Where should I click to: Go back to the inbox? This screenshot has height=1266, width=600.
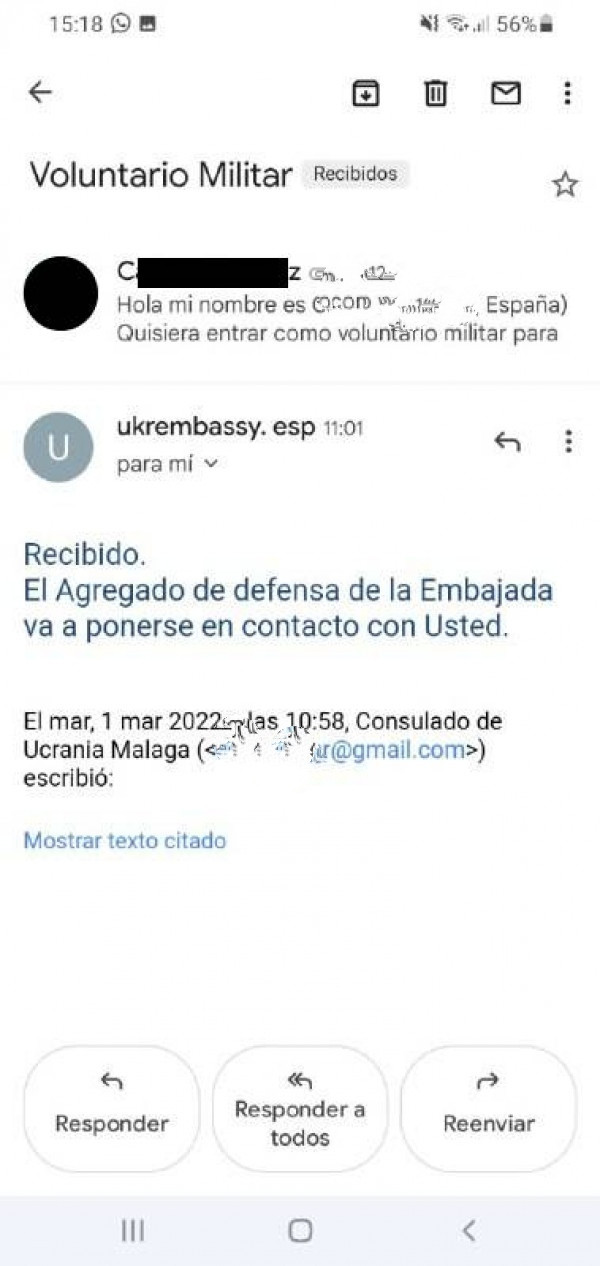coord(40,93)
